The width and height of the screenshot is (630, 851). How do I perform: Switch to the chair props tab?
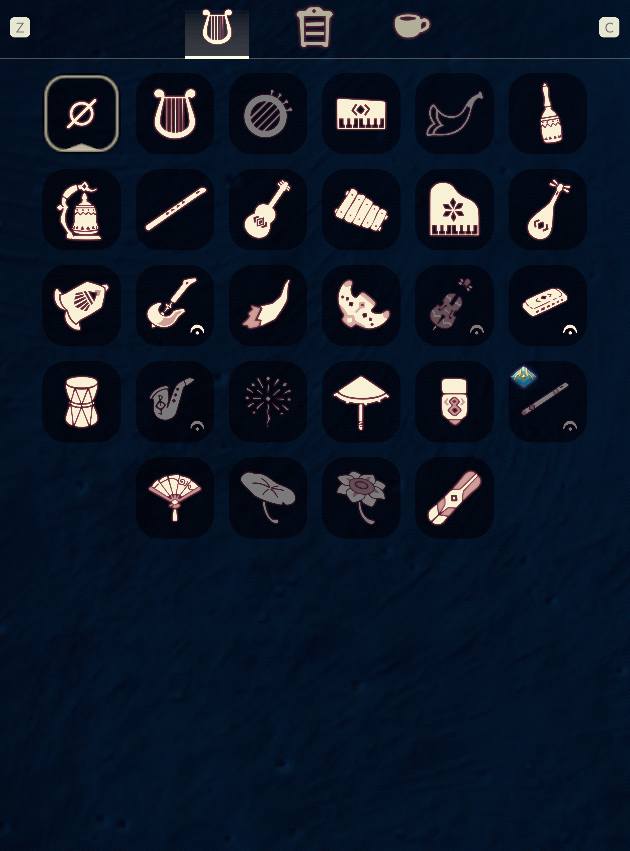(314, 27)
